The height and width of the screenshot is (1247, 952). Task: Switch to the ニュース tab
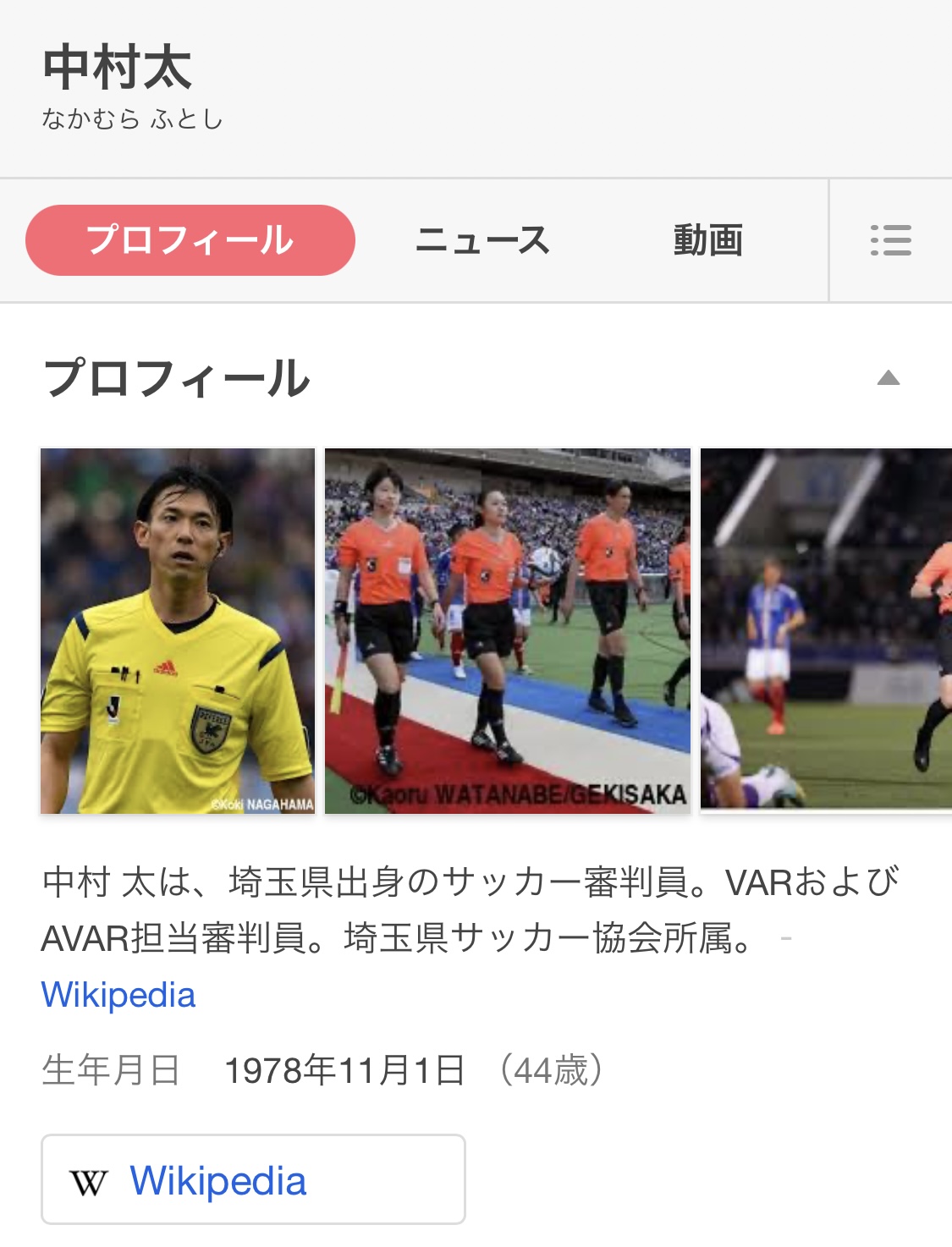click(482, 240)
